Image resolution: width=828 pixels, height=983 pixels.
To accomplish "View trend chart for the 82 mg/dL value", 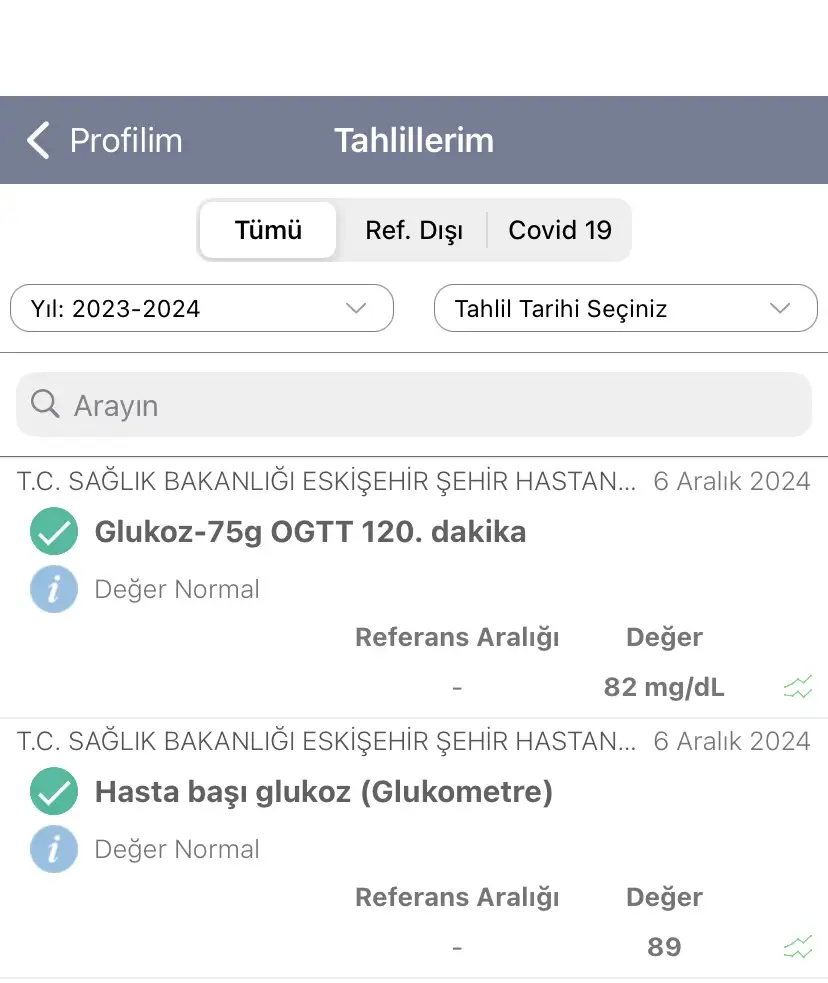I will click(797, 688).
